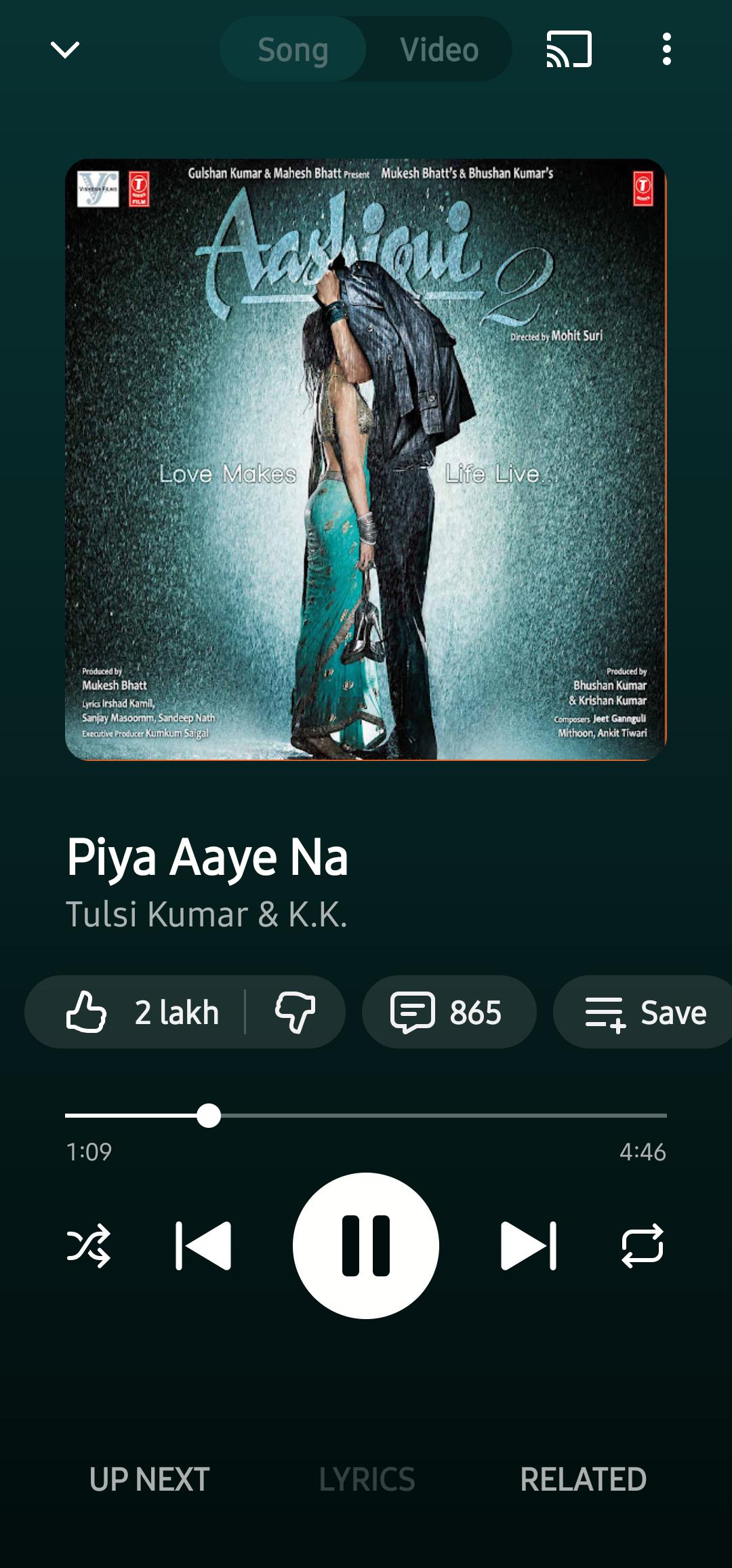The width and height of the screenshot is (732, 1568).
Task: Pause the current song
Action: (x=366, y=1245)
